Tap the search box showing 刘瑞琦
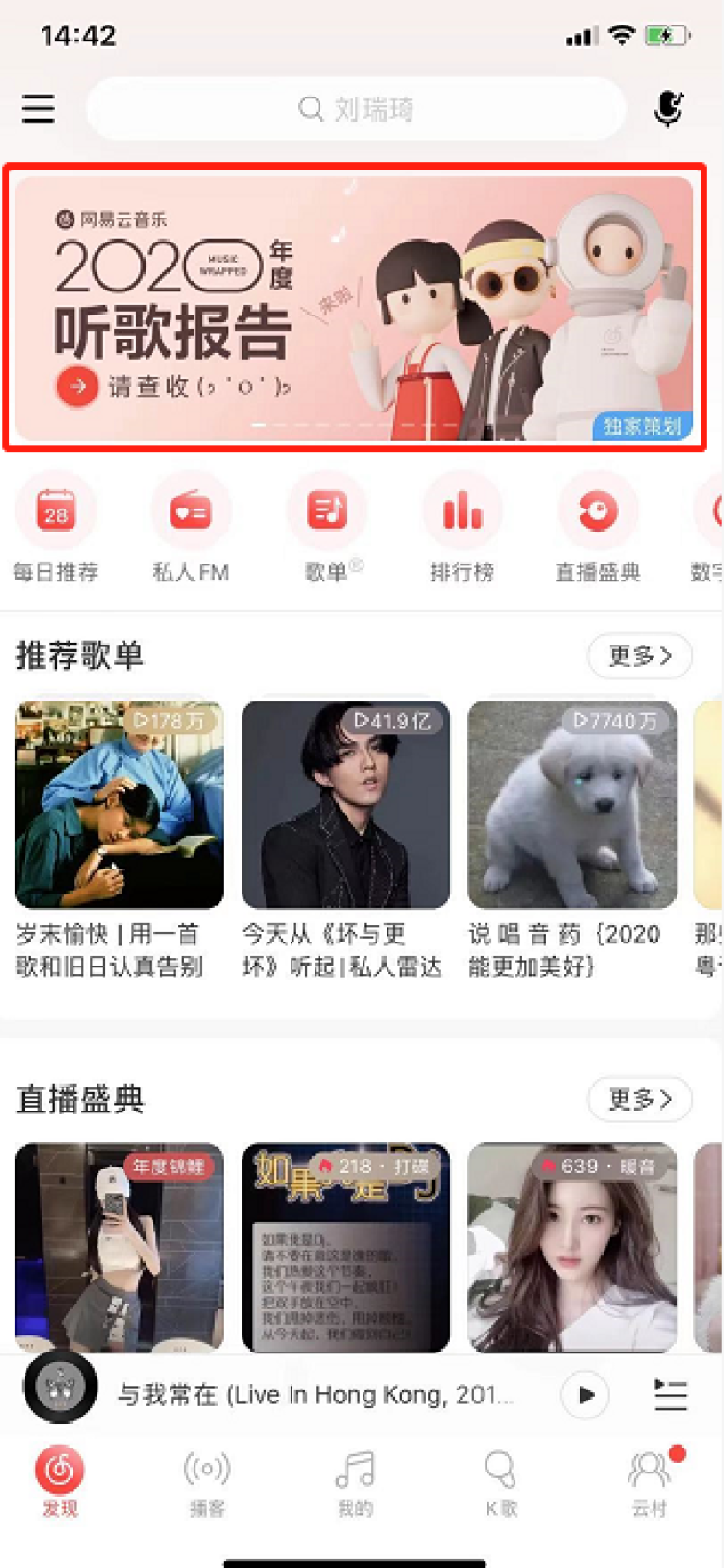Image resolution: width=724 pixels, height=1568 pixels. [x=355, y=109]
